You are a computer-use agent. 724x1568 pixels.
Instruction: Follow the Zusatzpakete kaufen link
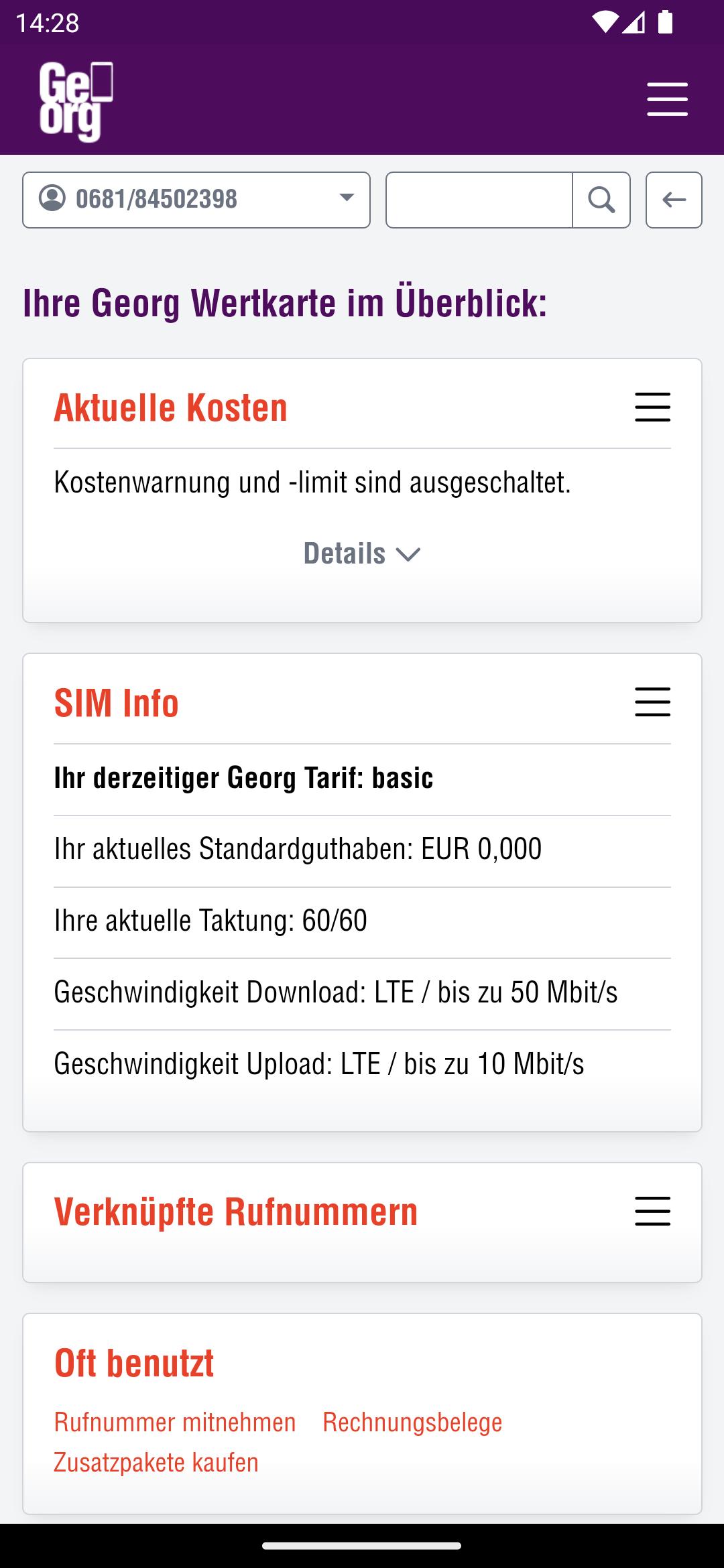click(x=156, y=1462)
